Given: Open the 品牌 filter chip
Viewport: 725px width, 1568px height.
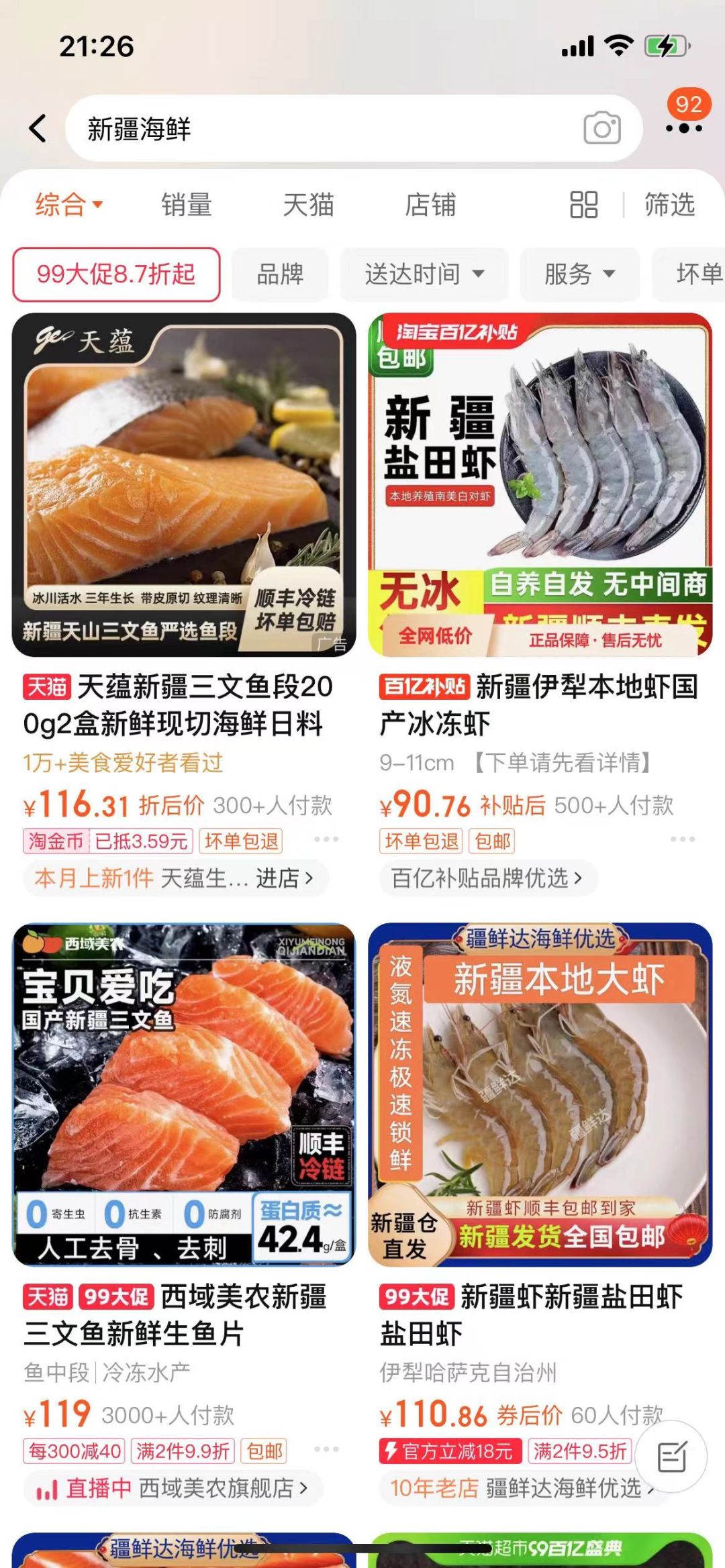Looking at the screenshot, I should (280, 274).
